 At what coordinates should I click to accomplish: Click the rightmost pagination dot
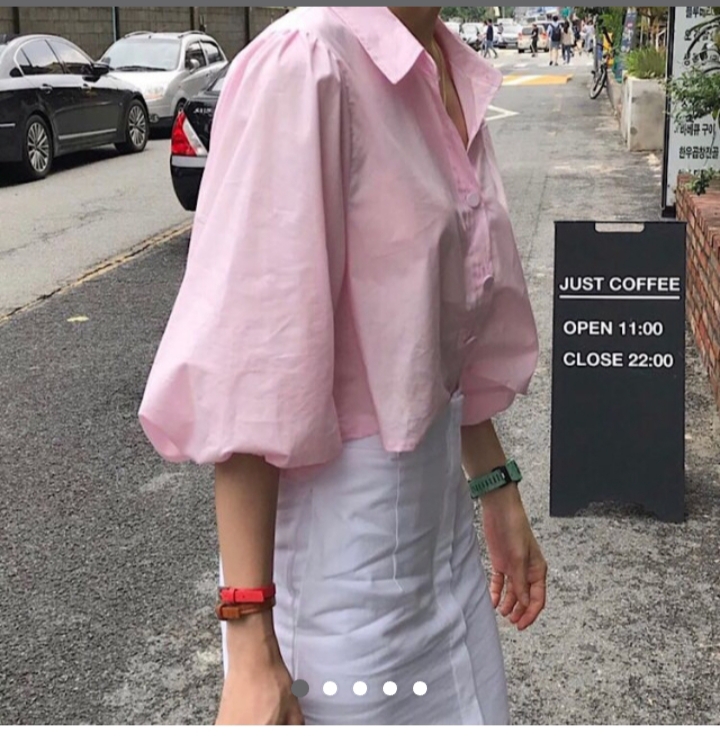pos(419,687)
